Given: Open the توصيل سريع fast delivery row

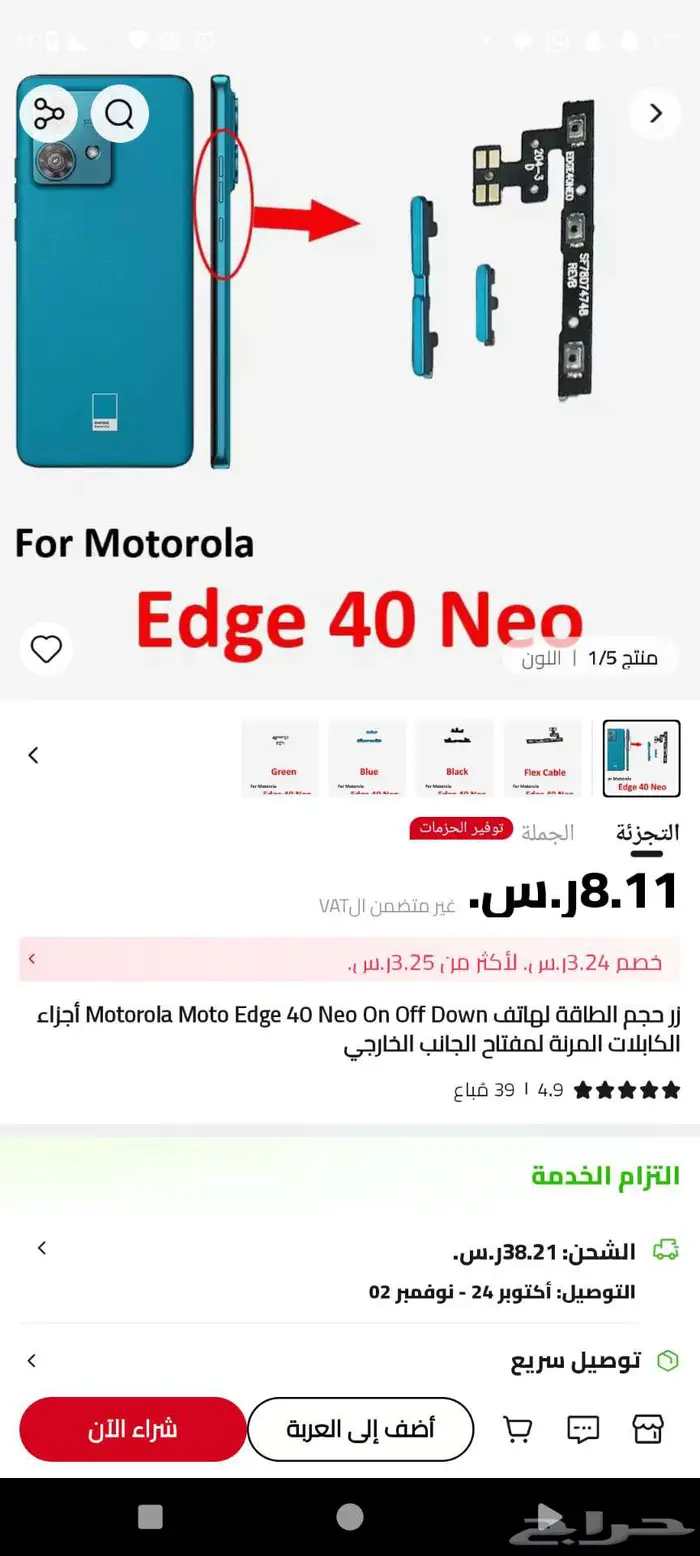Looking at the screenshot, I should pos(350,1360).
